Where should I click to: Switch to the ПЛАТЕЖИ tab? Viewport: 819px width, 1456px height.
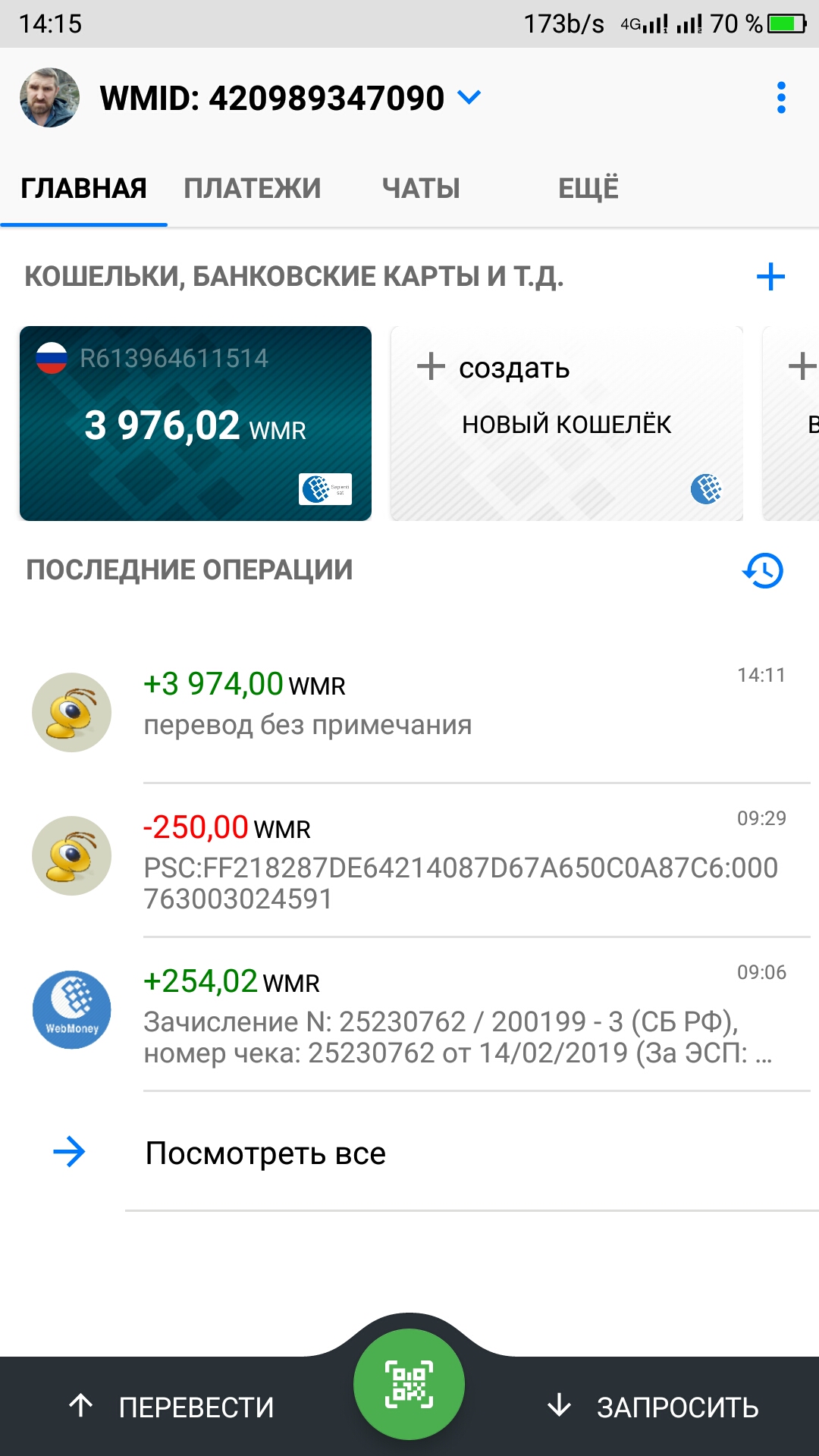[x=253, y=188]
